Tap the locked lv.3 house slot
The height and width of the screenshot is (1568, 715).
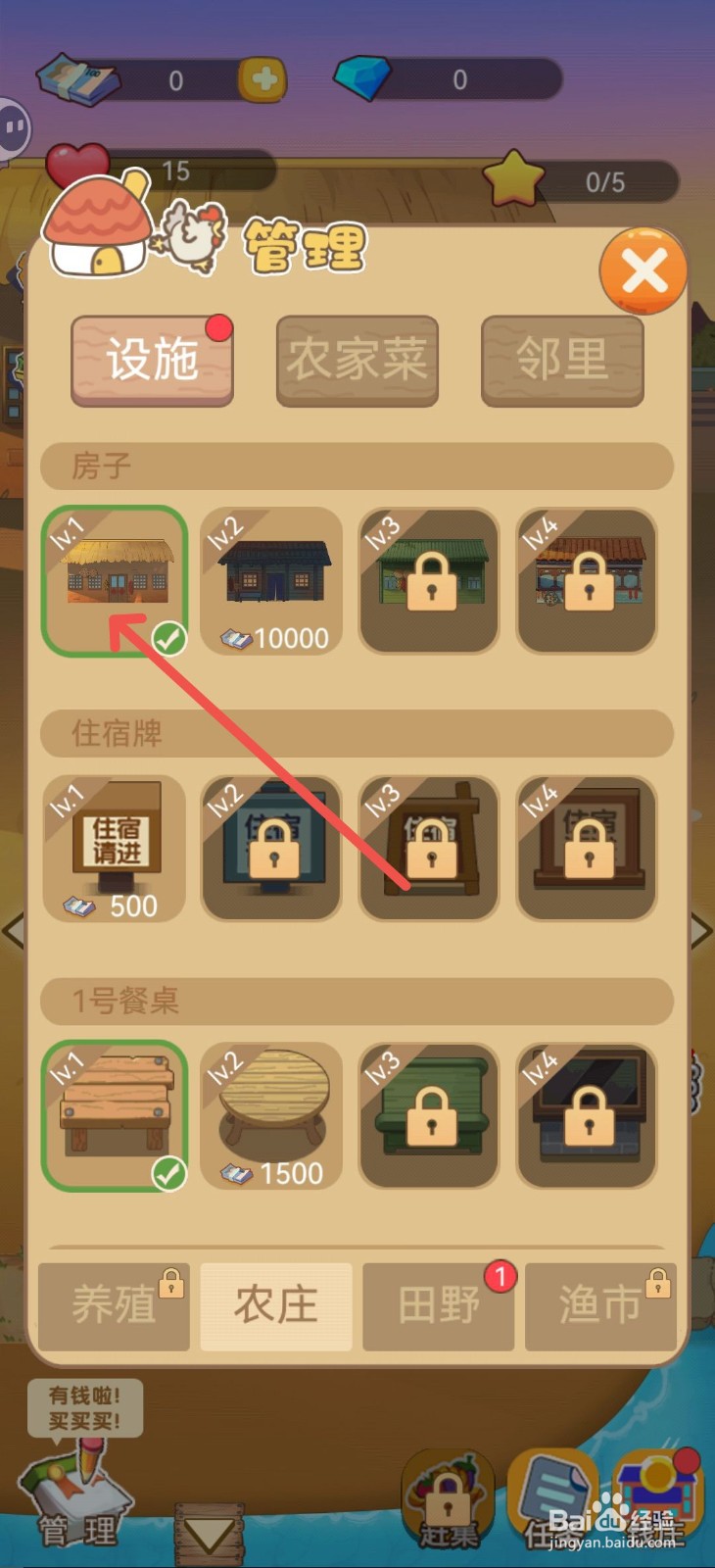point(428,581)
